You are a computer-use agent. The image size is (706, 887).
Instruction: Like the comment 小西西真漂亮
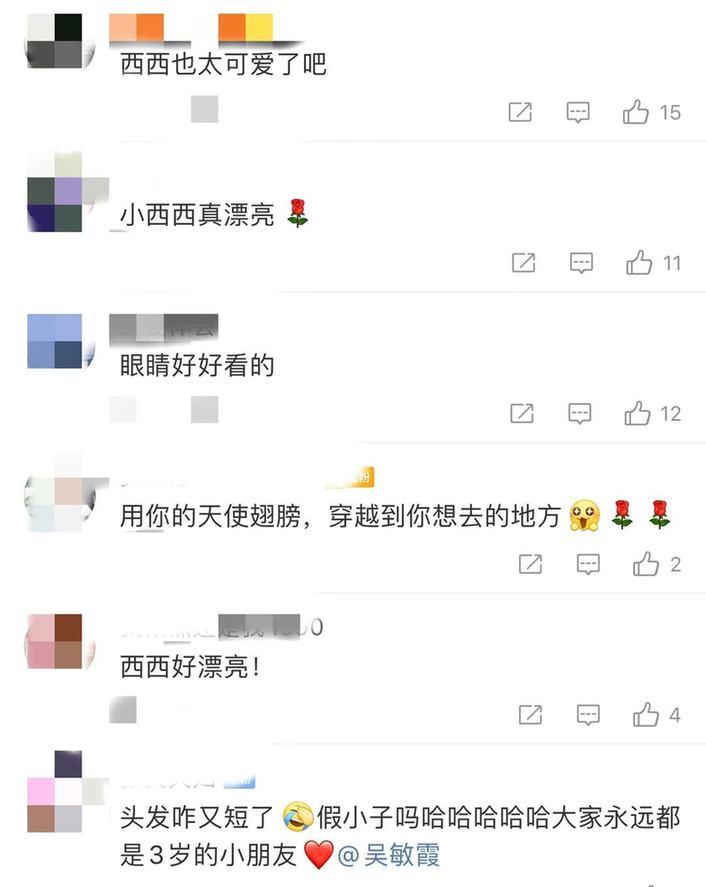click(639, 263)
